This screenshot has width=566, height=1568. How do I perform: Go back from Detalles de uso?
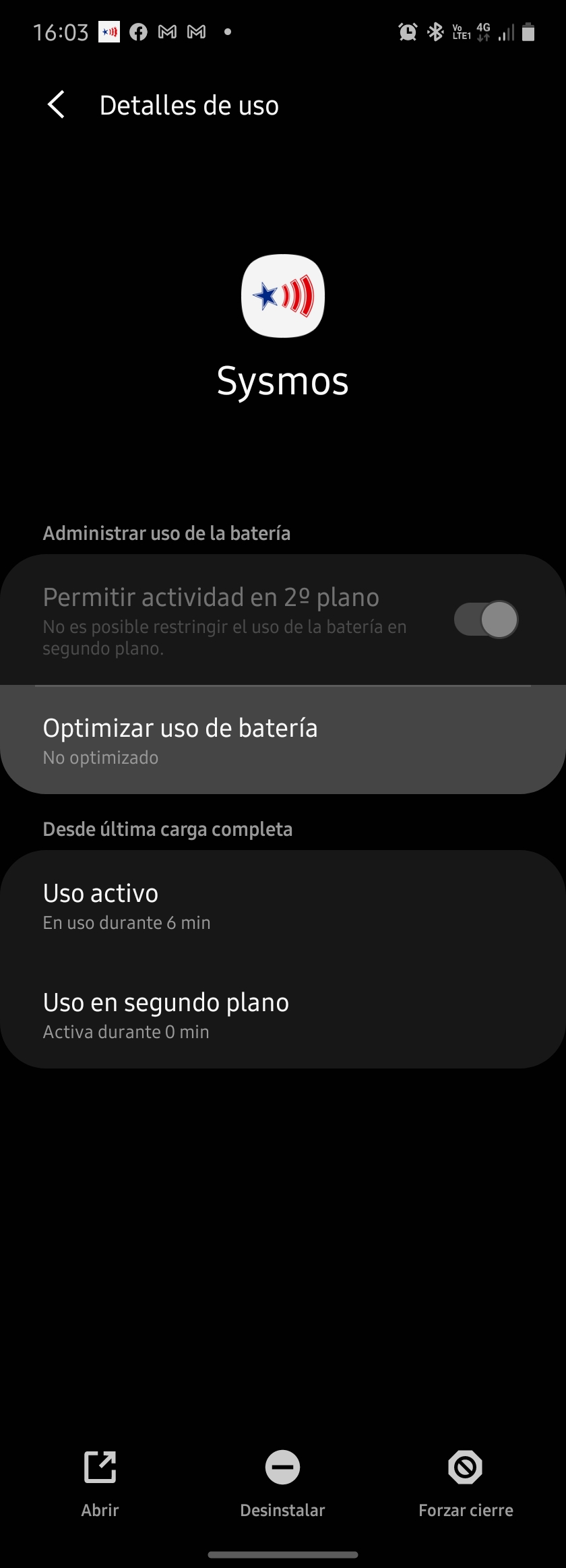57,105
